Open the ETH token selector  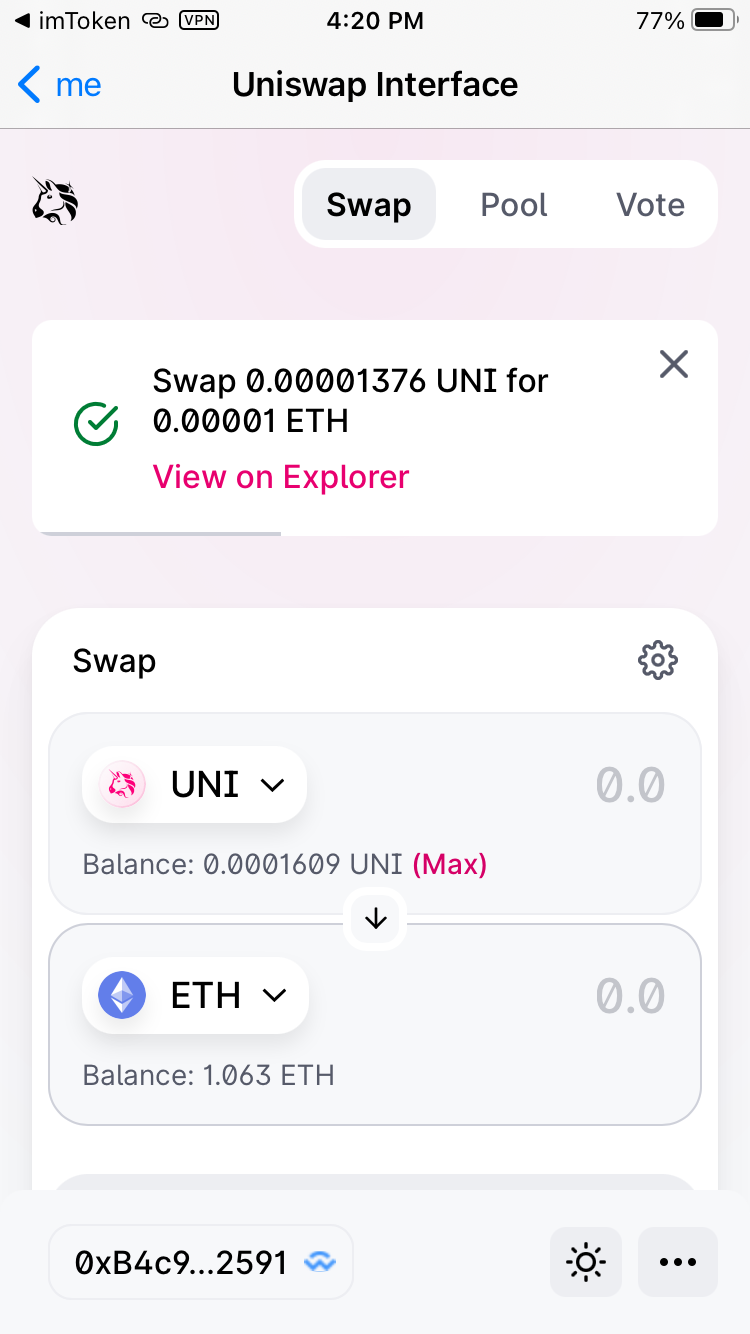point(195,996)
